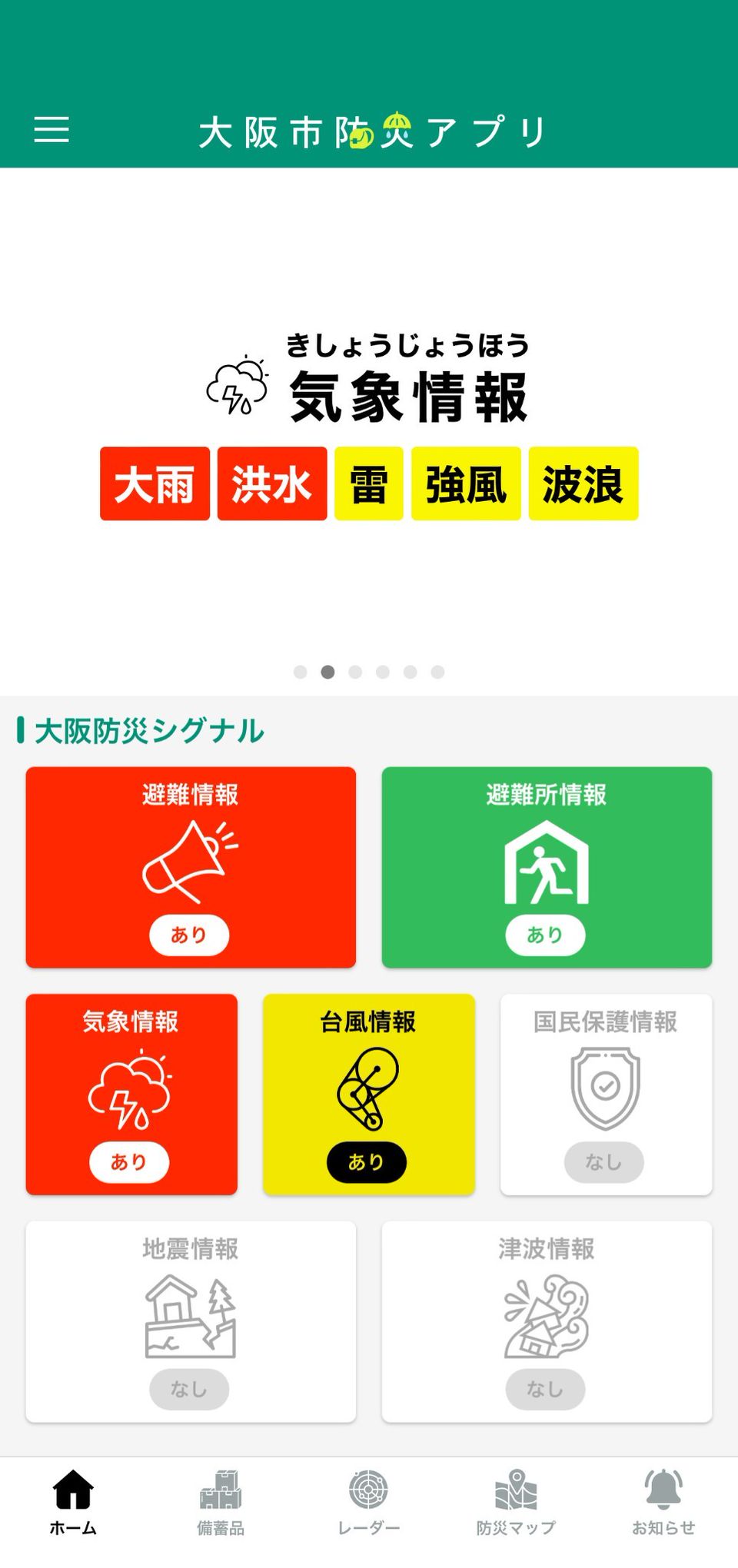738x1568 pixels.
Task: Switch to the 備蓄品 tab
Action: [221, 1503]
